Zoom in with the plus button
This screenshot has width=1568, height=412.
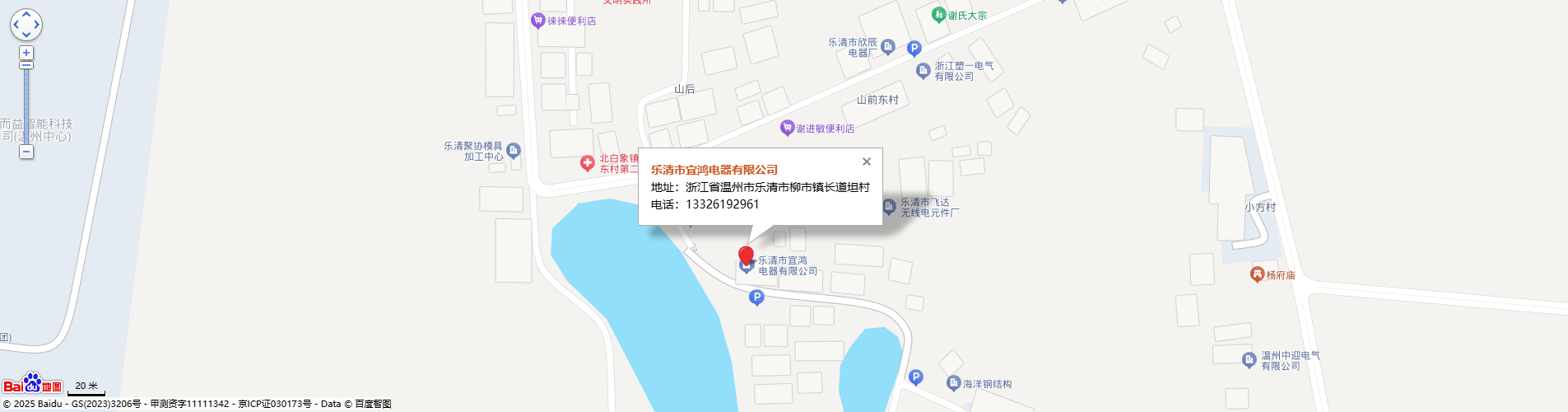click(26, 53)
